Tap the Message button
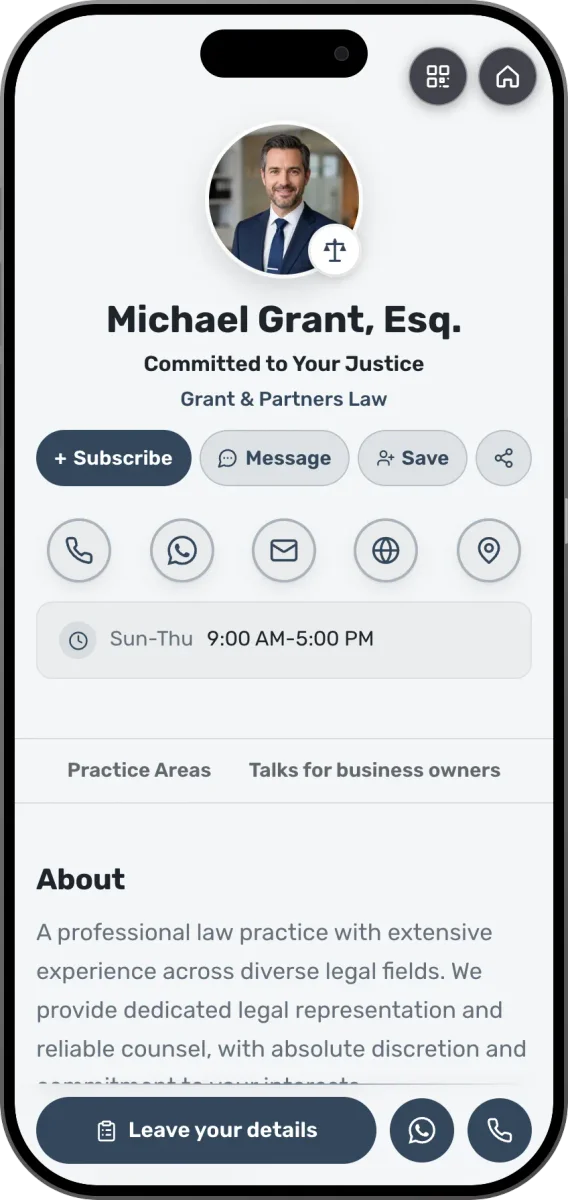This screenshot has width=568, height=1200. tap(275, 458)
